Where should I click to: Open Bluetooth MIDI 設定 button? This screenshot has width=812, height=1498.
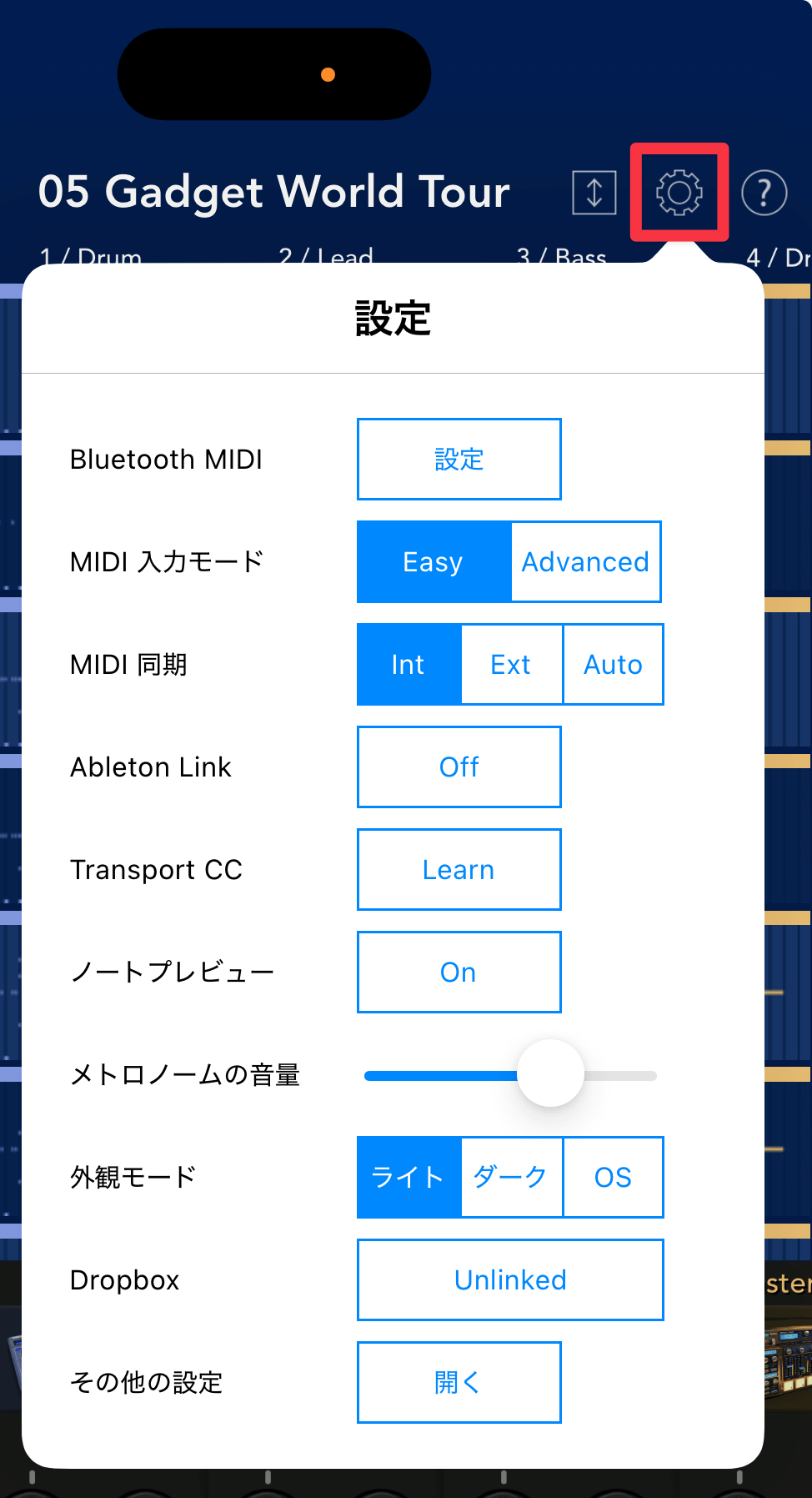pos(459,460)
